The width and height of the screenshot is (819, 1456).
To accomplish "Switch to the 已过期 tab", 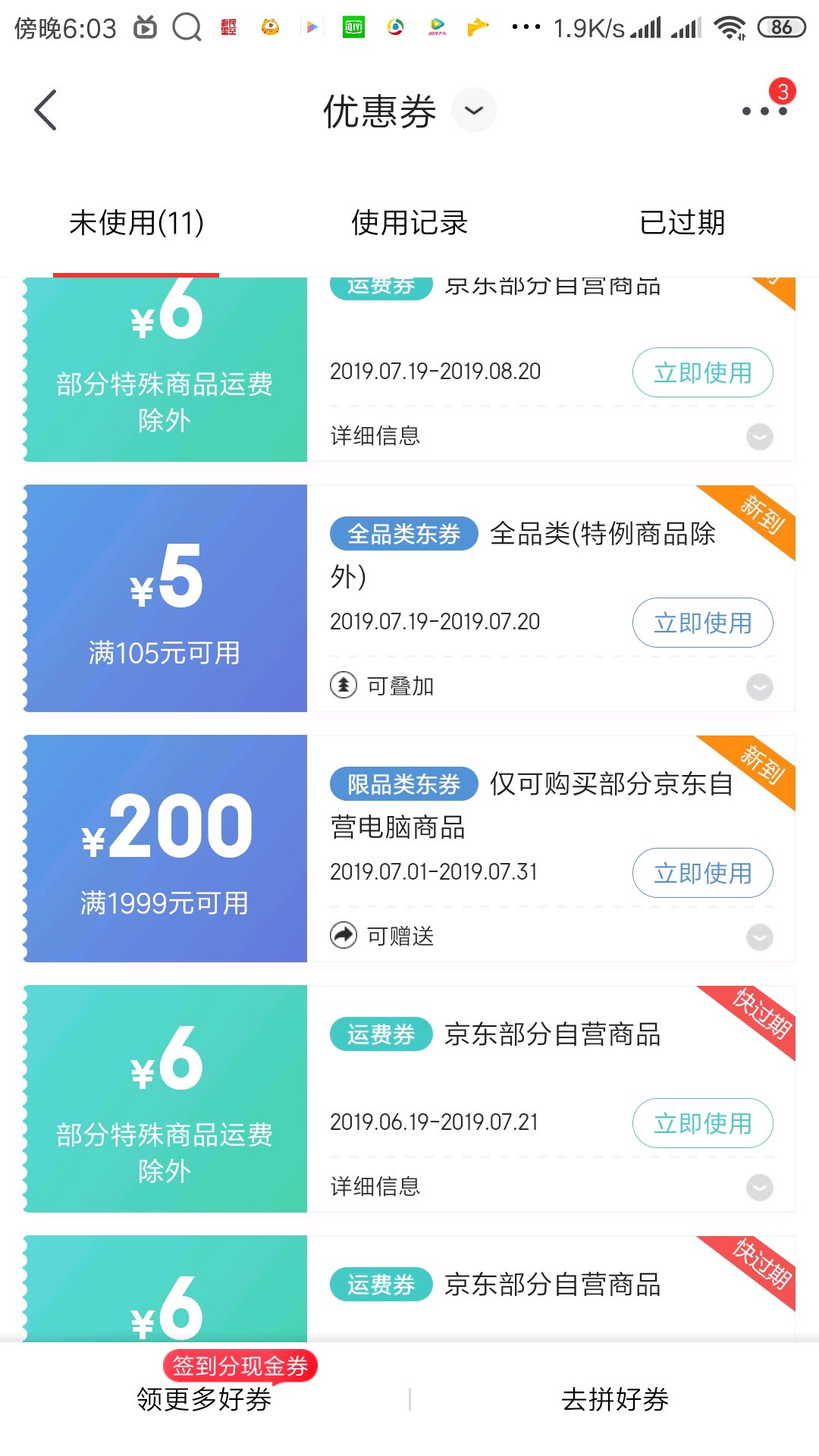I will point(682,223).
